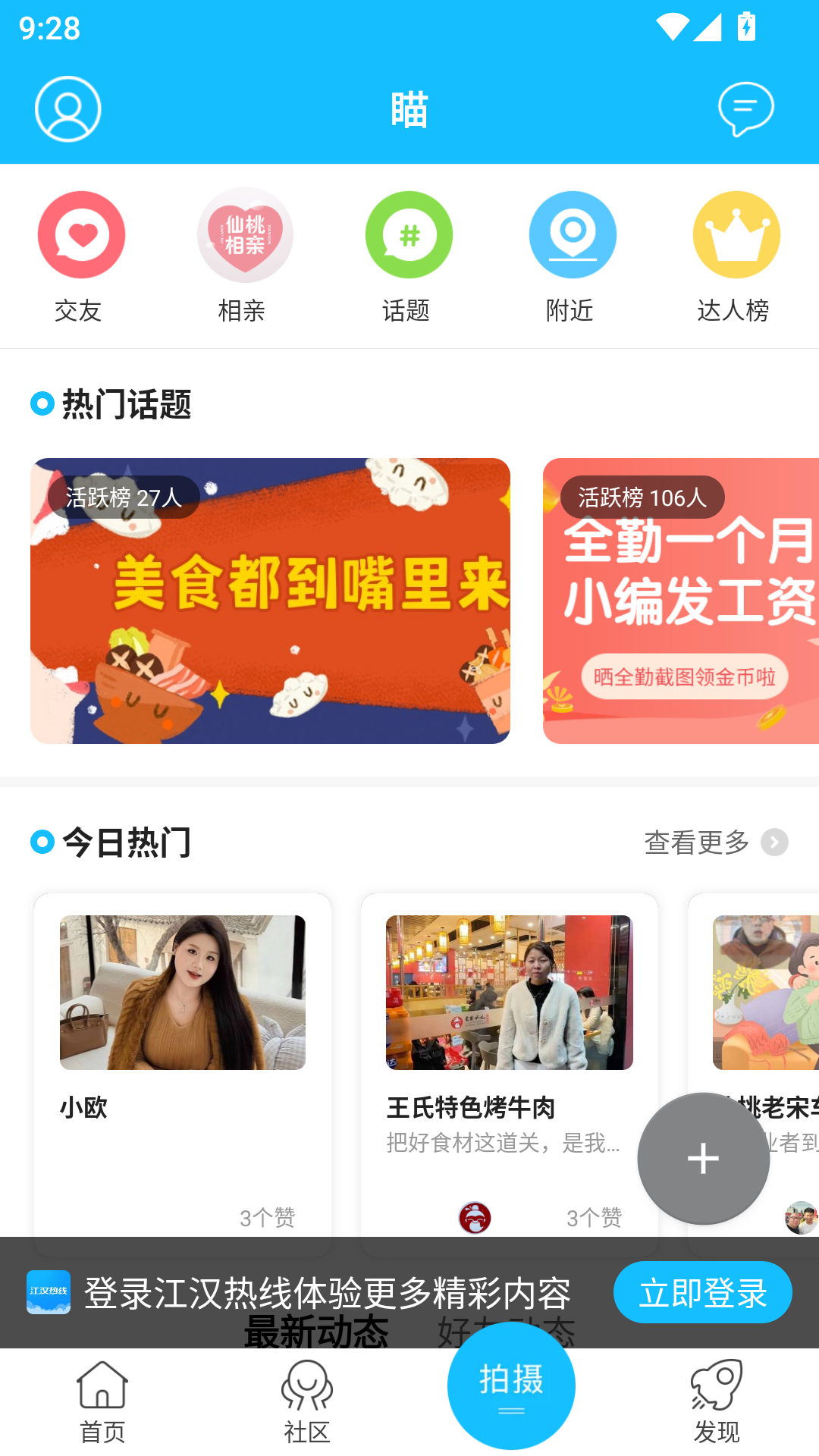Open 查看更多 to see more hot posts

pos(695,842)
